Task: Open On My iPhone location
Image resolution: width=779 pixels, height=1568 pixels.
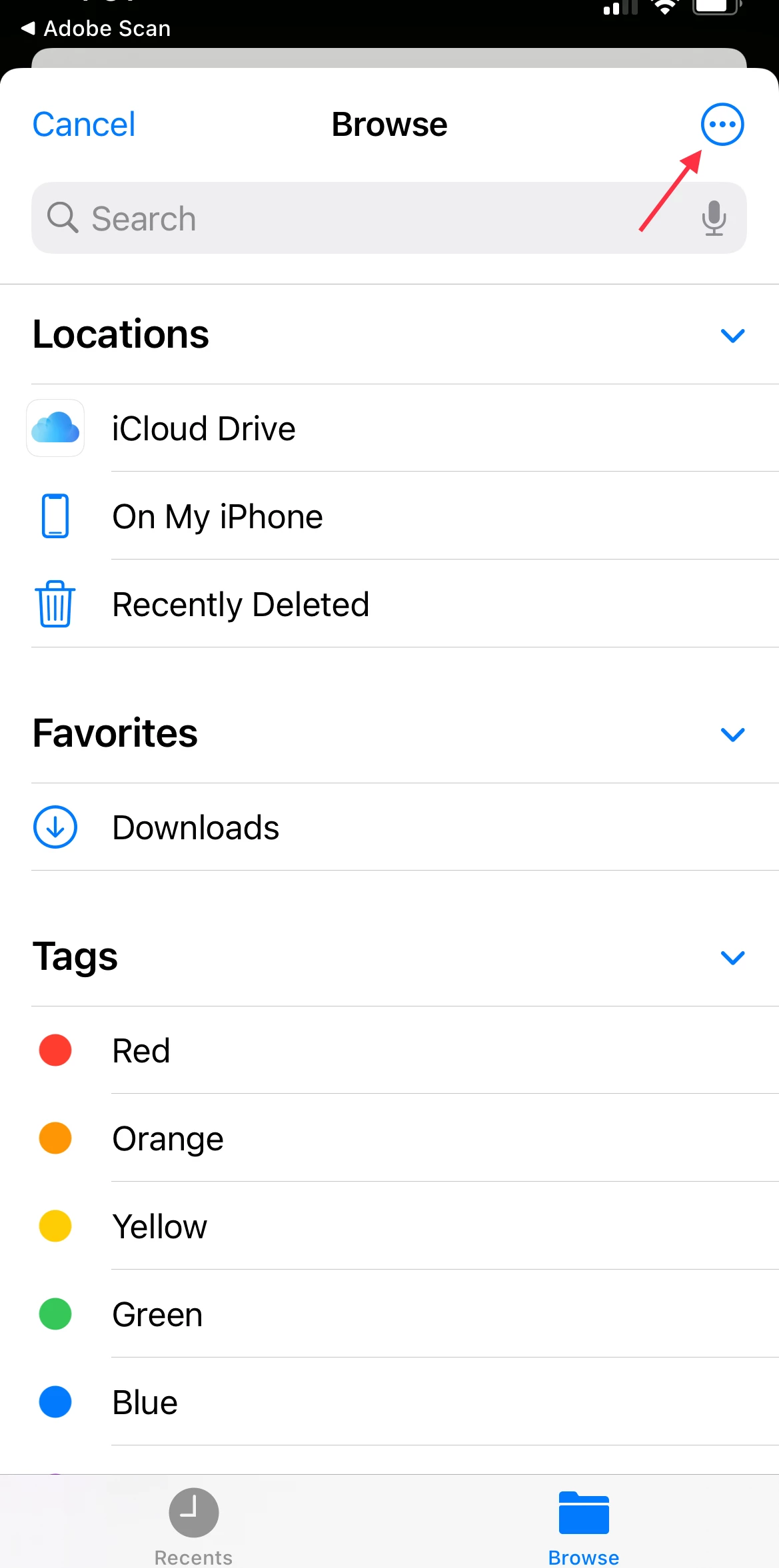Action: (217, 516)
